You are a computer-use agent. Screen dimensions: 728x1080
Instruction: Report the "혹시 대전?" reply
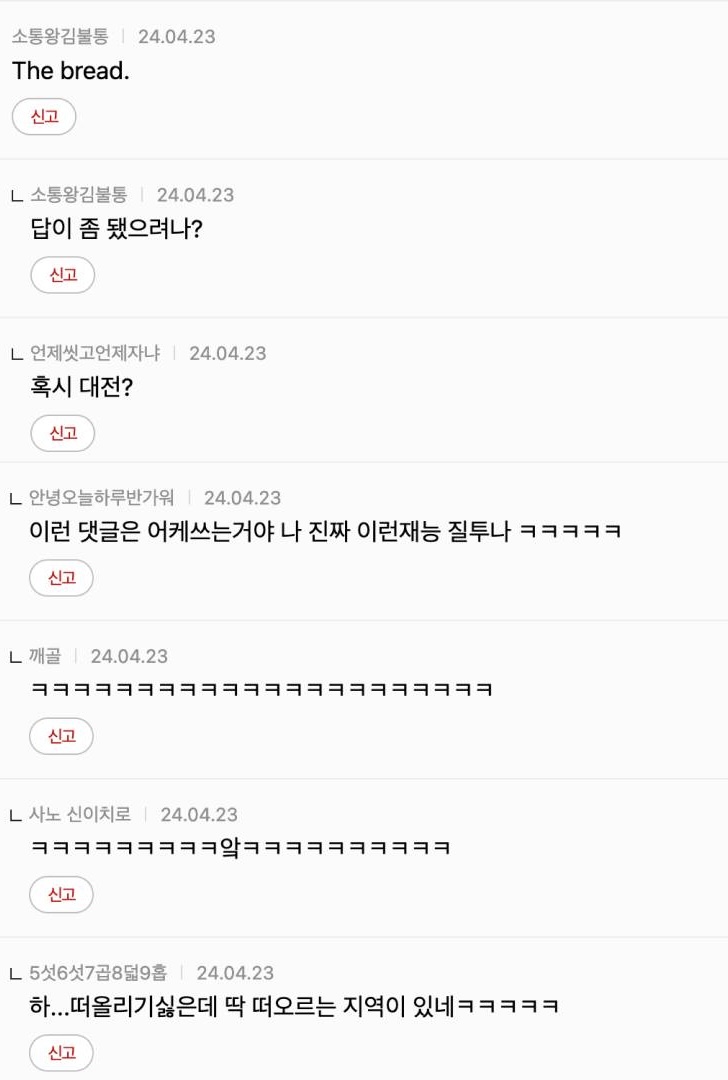click(x=63, y=433)
